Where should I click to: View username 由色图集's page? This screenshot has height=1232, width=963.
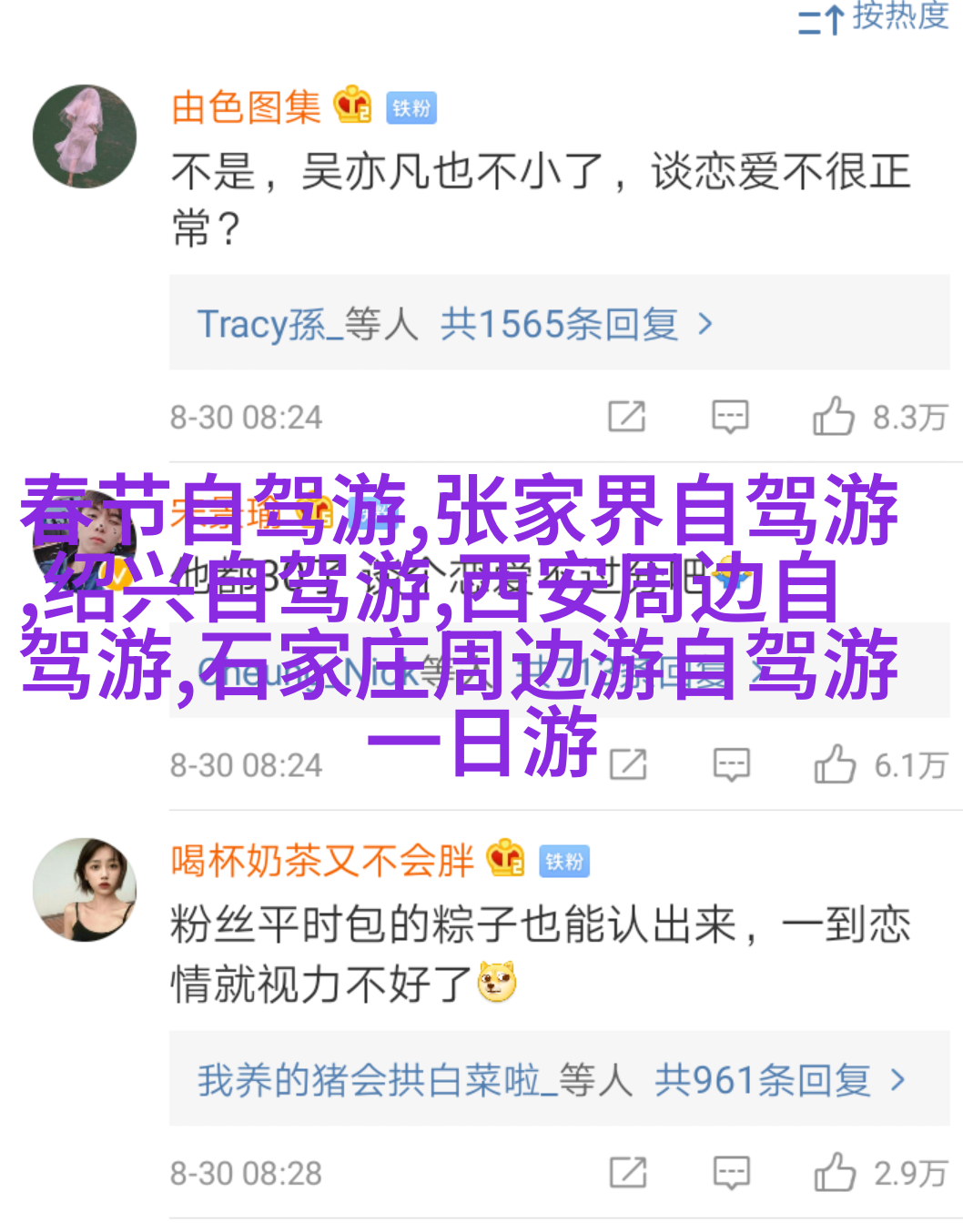click(247, 108)
